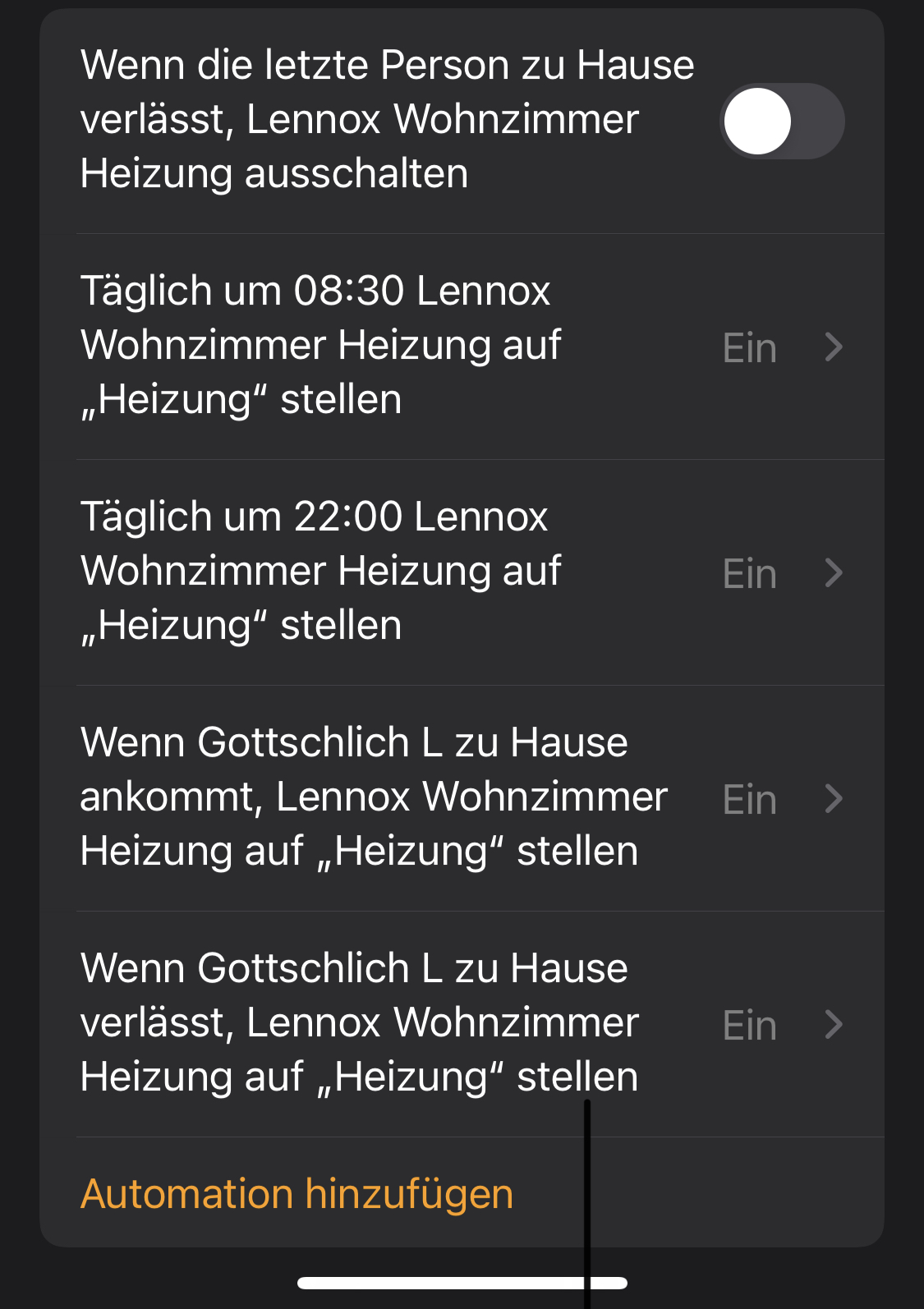This screenshot has width=924, height=1309.
Task: Open the Gottschlich L arrives home automation
Action: coord(462,797)
